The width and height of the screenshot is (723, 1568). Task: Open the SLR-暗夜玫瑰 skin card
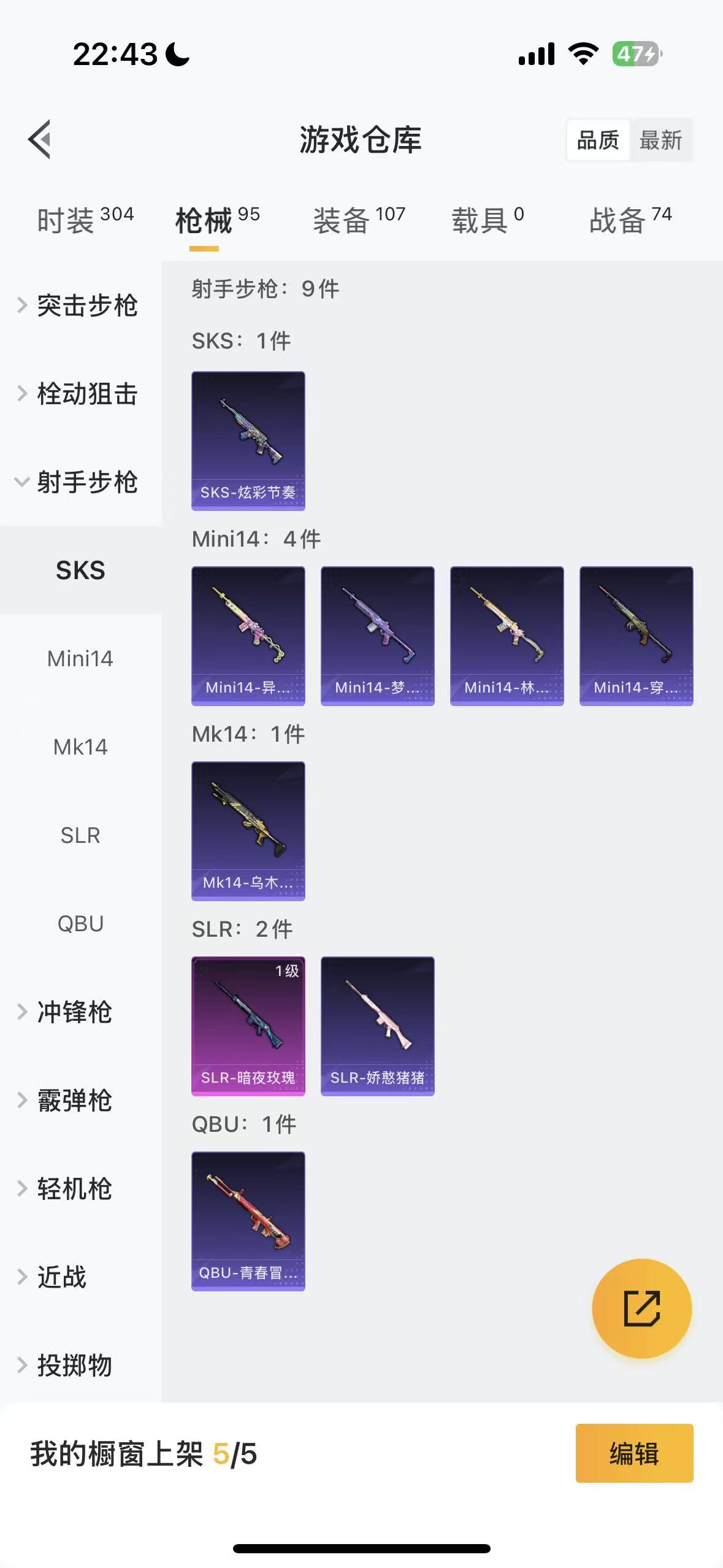pos(248,1026)
